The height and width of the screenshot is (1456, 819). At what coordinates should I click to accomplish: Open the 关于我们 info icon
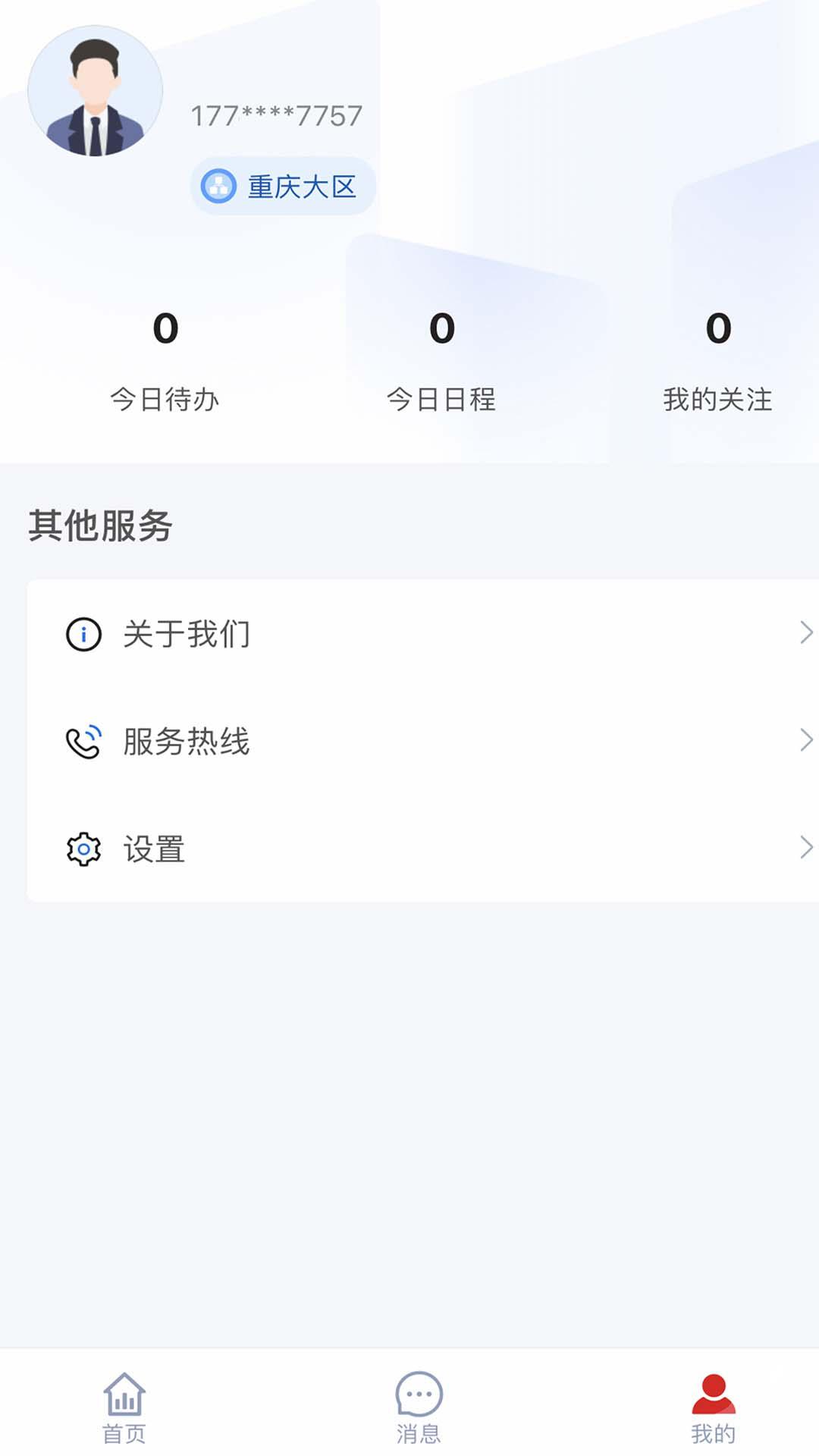point(83,634)
